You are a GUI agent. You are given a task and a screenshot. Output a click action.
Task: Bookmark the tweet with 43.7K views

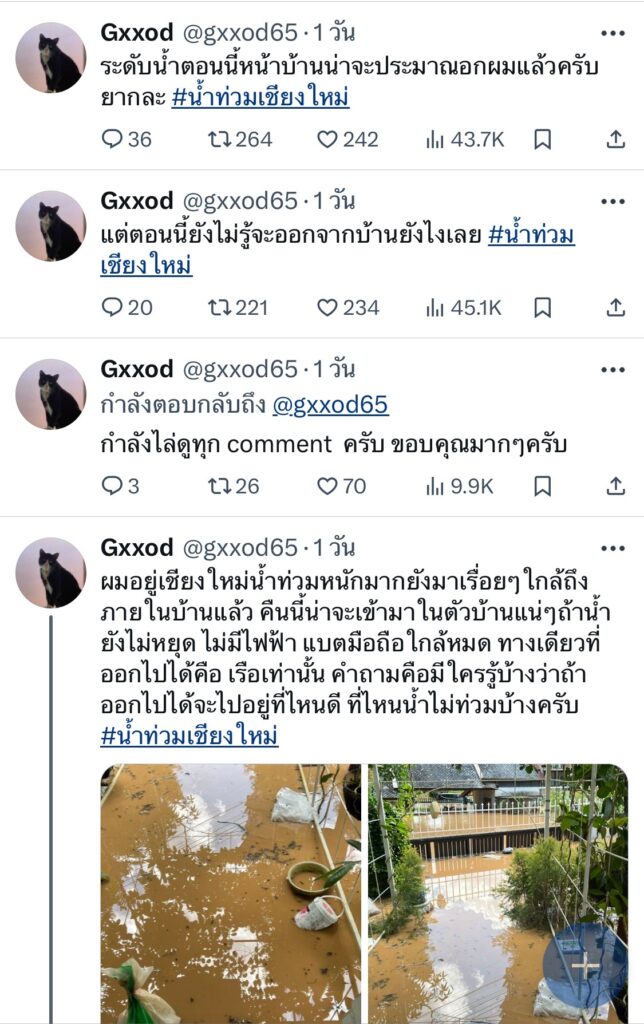point(542,140)
